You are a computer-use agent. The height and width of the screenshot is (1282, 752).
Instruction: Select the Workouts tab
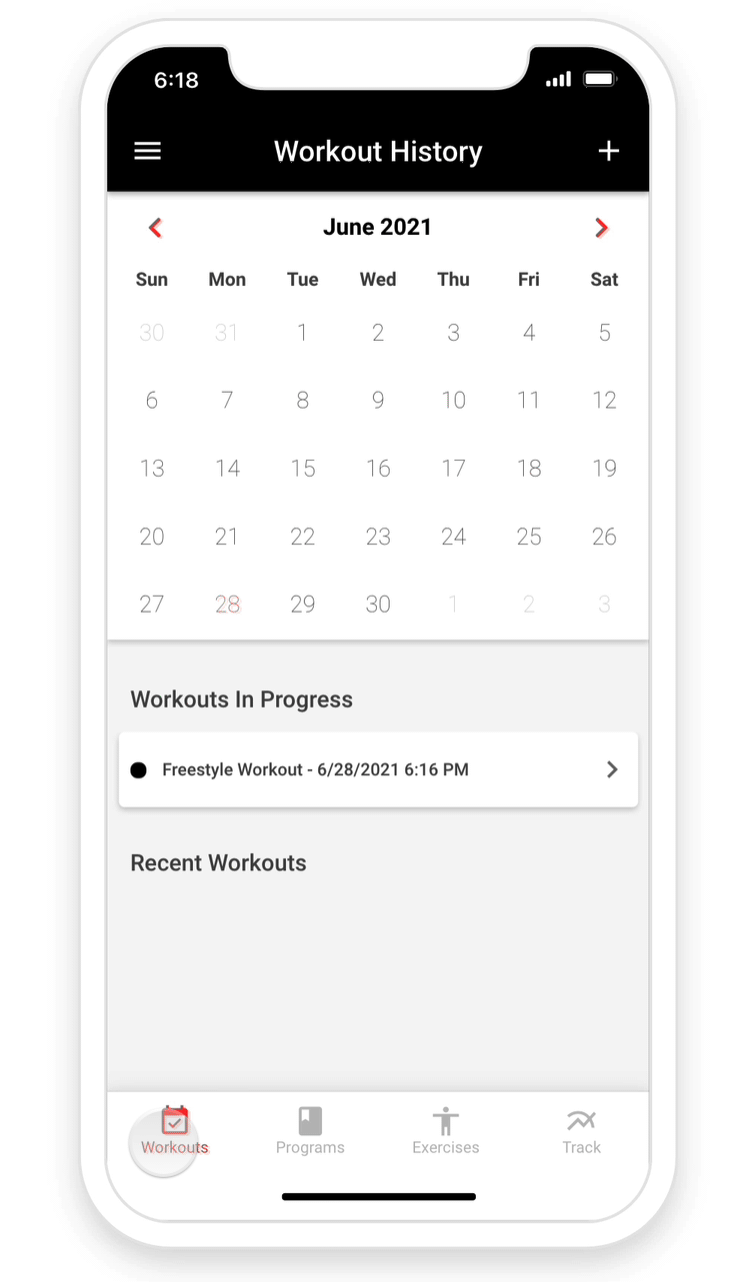(x=175, y=1131)
